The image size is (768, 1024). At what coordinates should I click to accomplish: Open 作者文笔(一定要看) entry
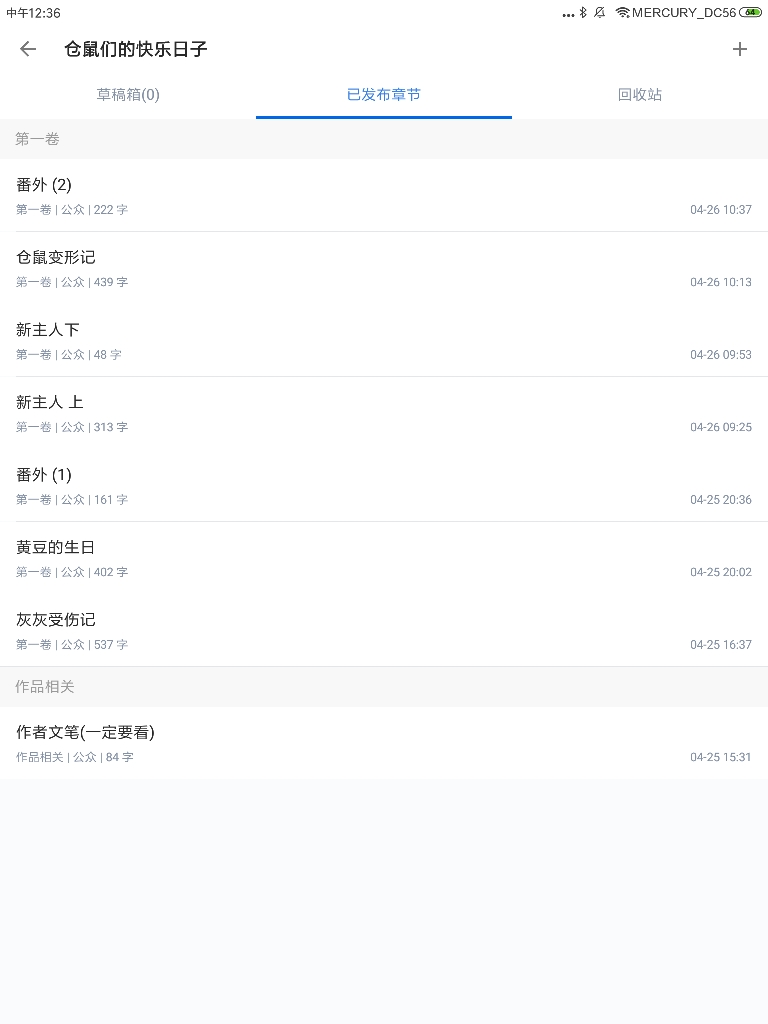pyautogui.click(x=384, y=743)
